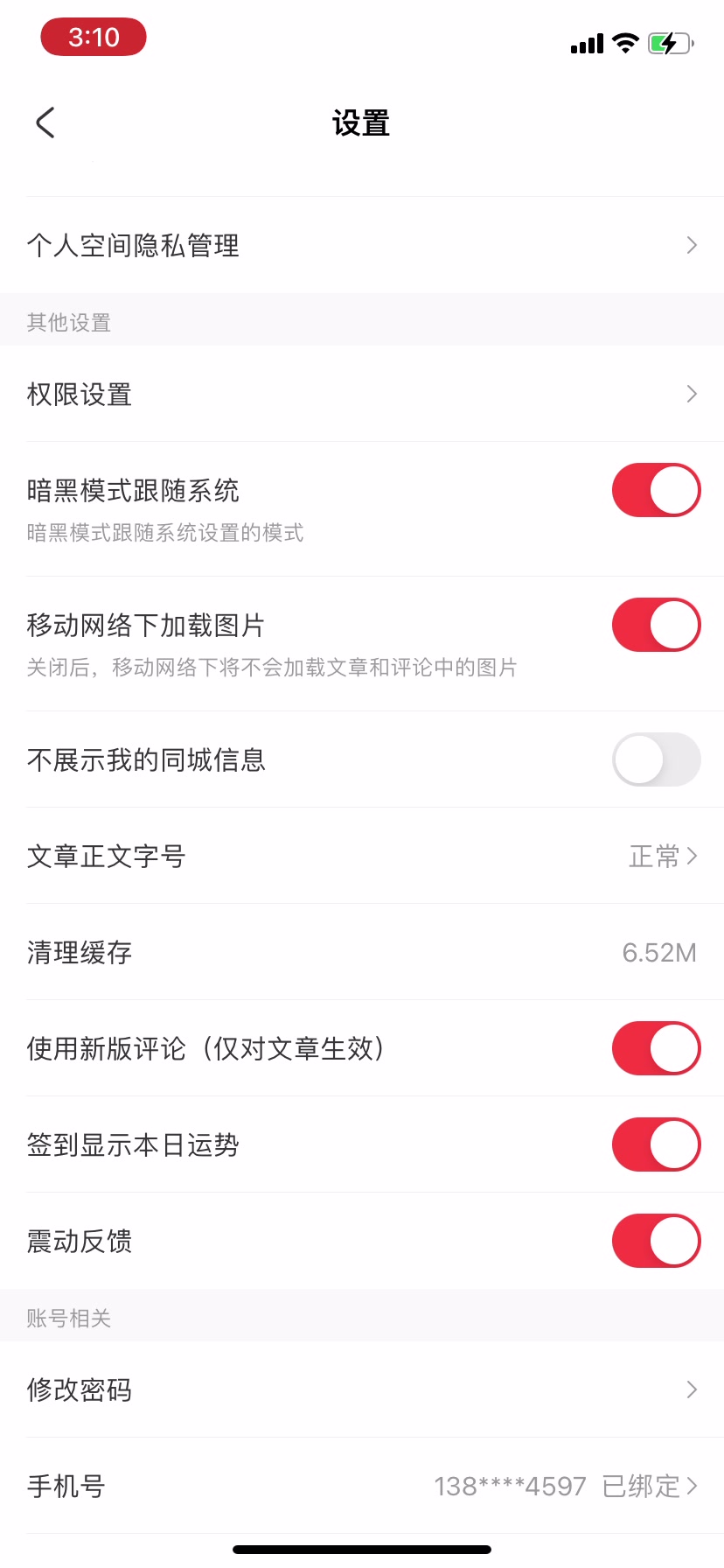Select the 账号相关 section header
The height and width of the screenshot is (1568, 724).
click(x=69, y=1317)
